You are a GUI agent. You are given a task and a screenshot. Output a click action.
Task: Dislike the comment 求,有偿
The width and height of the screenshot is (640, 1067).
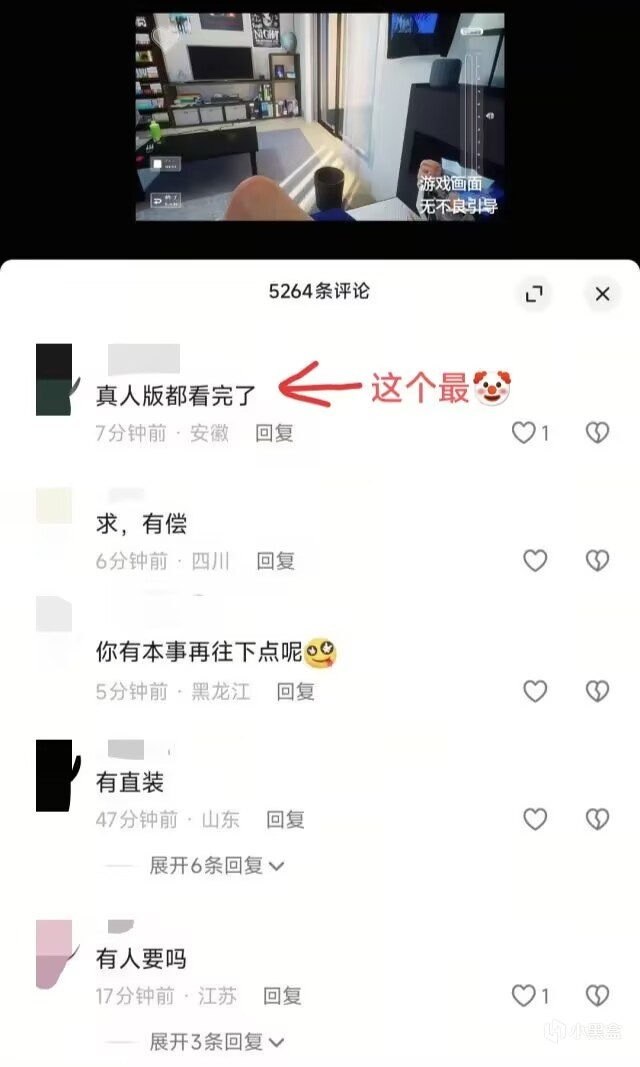pos(597,561)
